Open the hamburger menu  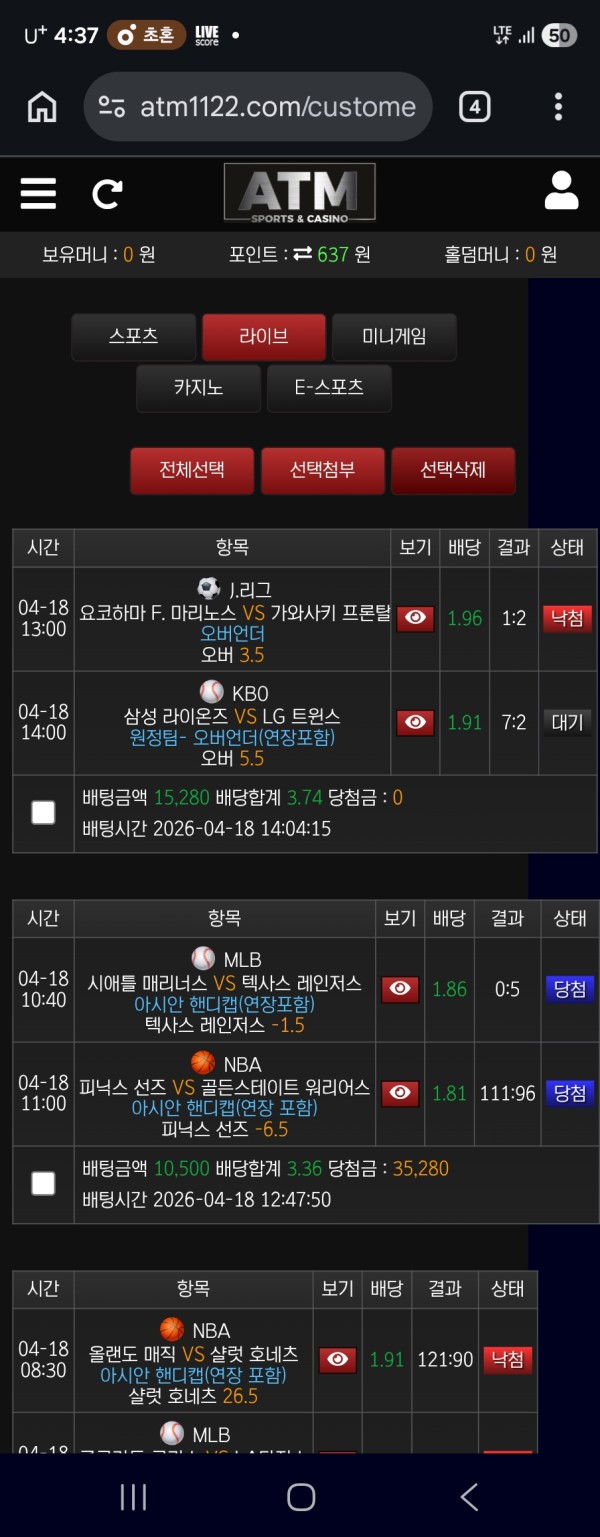click(x=38, y=192)
